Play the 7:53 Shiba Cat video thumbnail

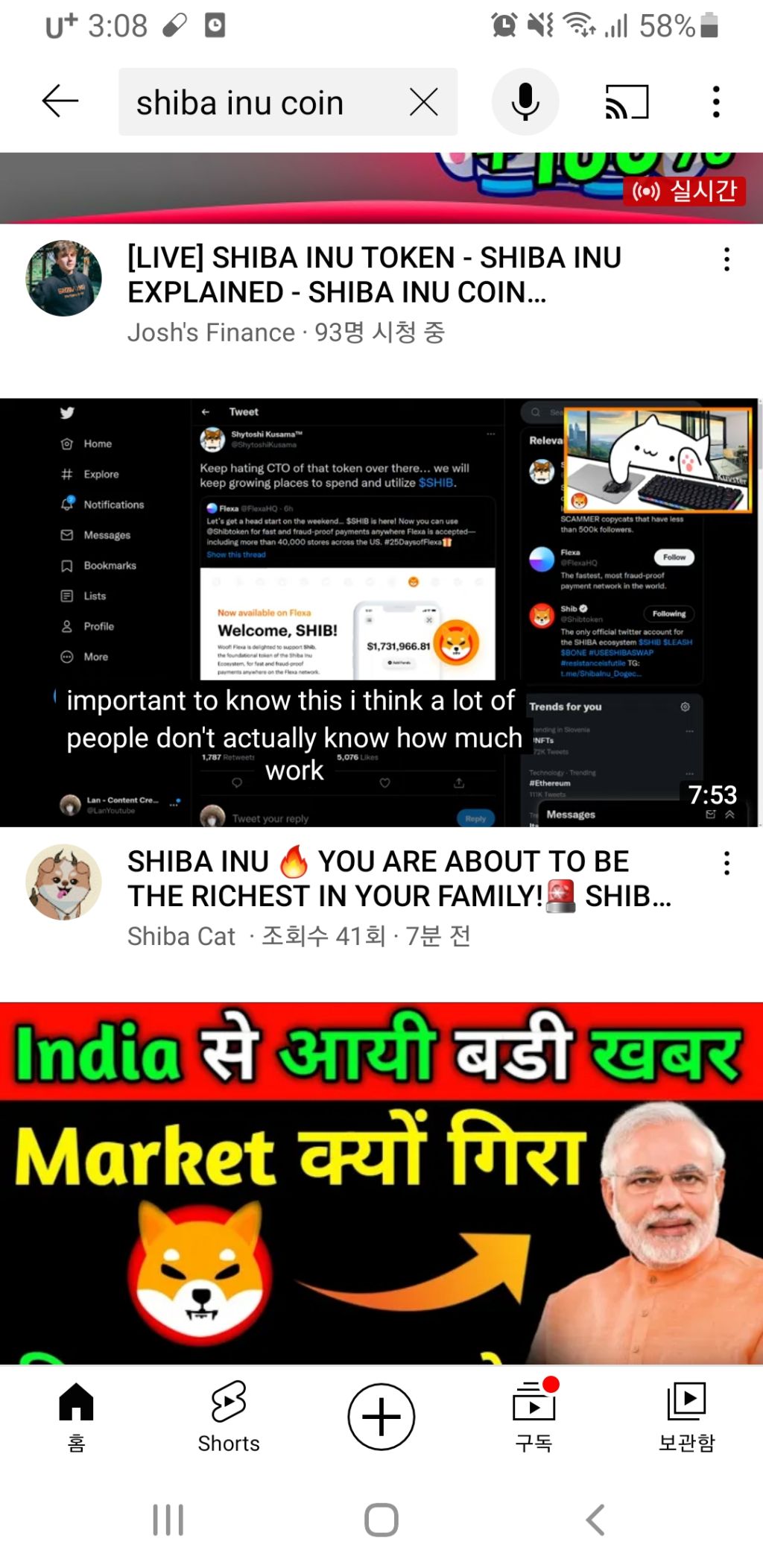[x=380, y=611]
